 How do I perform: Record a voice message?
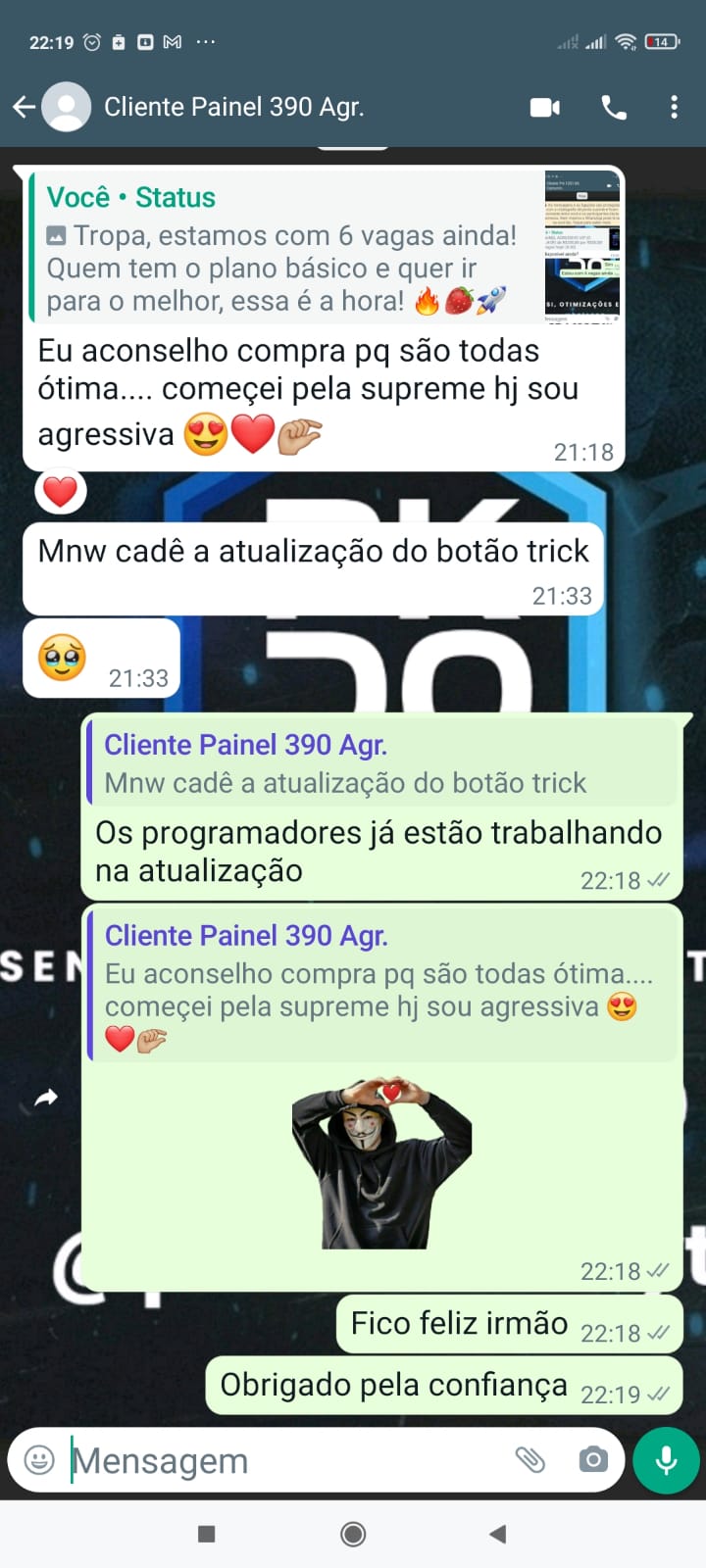[x=666, y=1460]
